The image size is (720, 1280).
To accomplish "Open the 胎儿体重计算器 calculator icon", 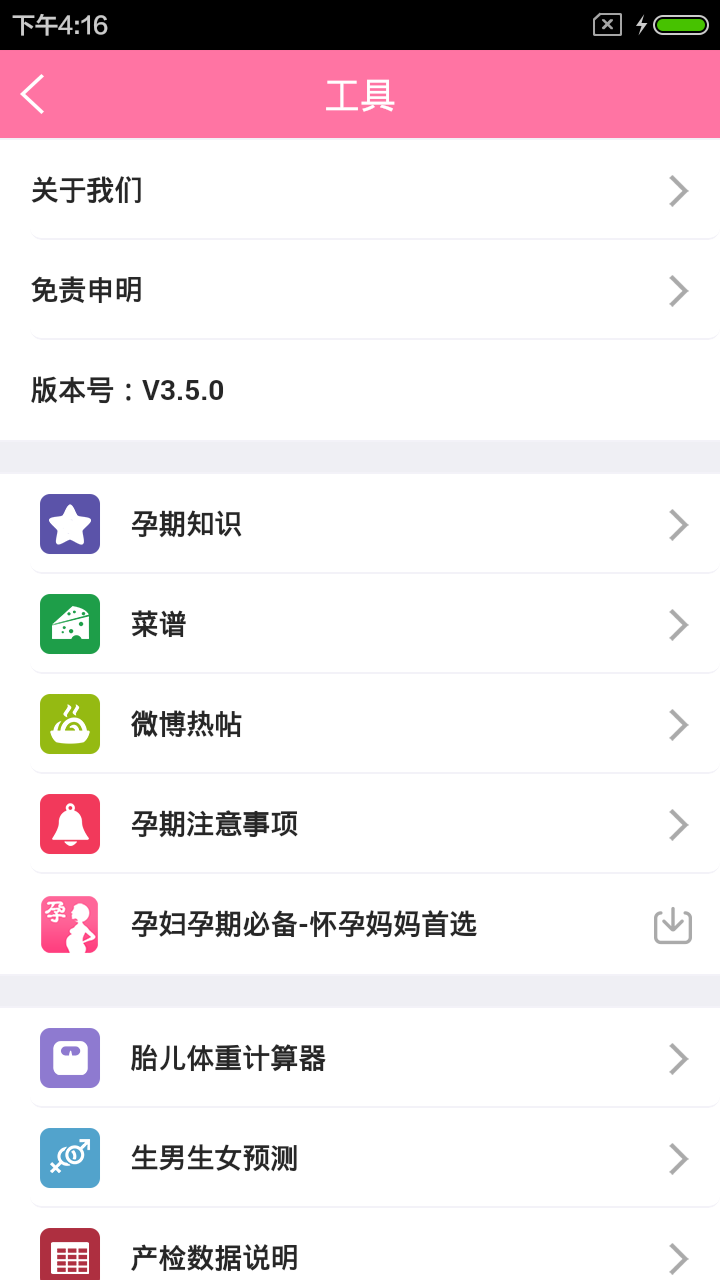I will pyautogui.click(x=69, y=1059).
